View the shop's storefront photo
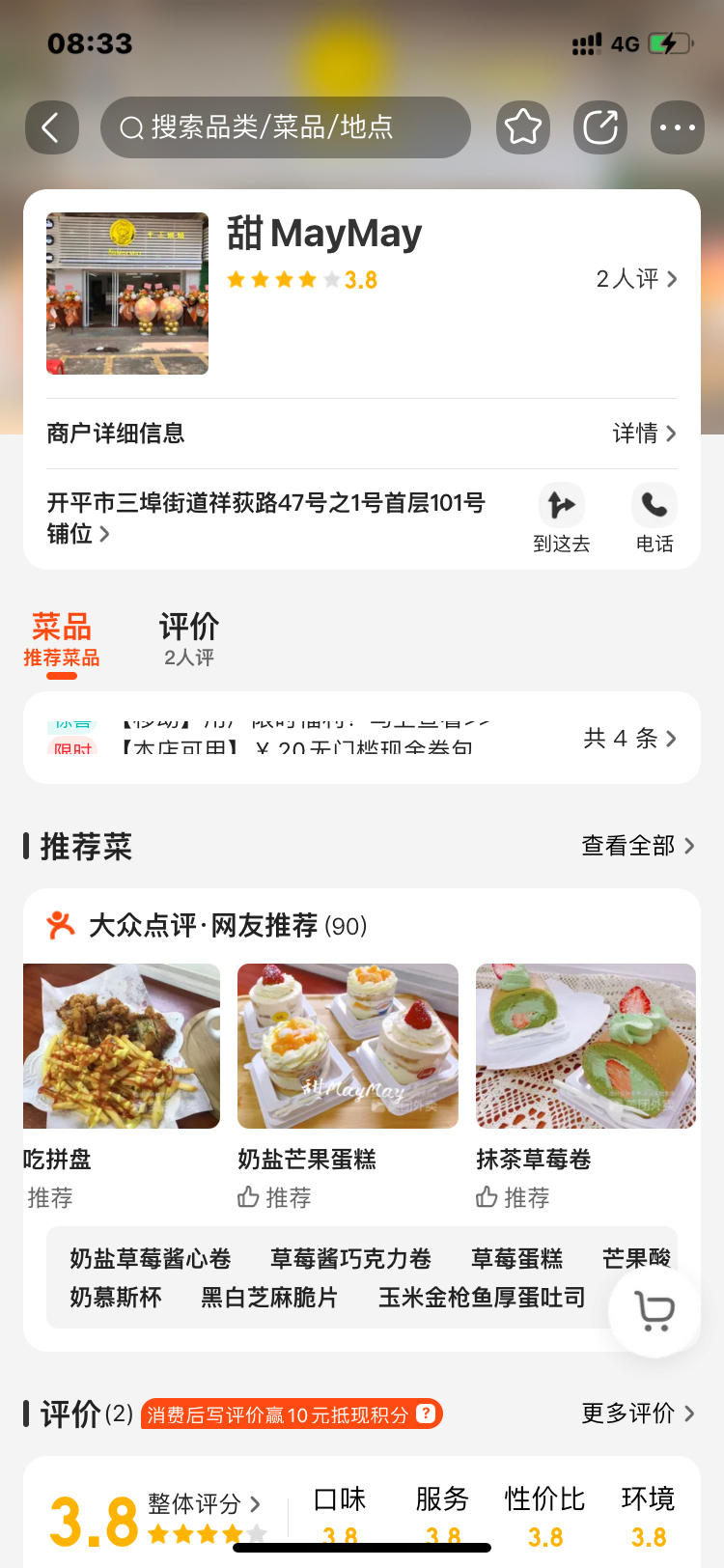This screenshot has height=1568, width=724. tap(127, 294)
